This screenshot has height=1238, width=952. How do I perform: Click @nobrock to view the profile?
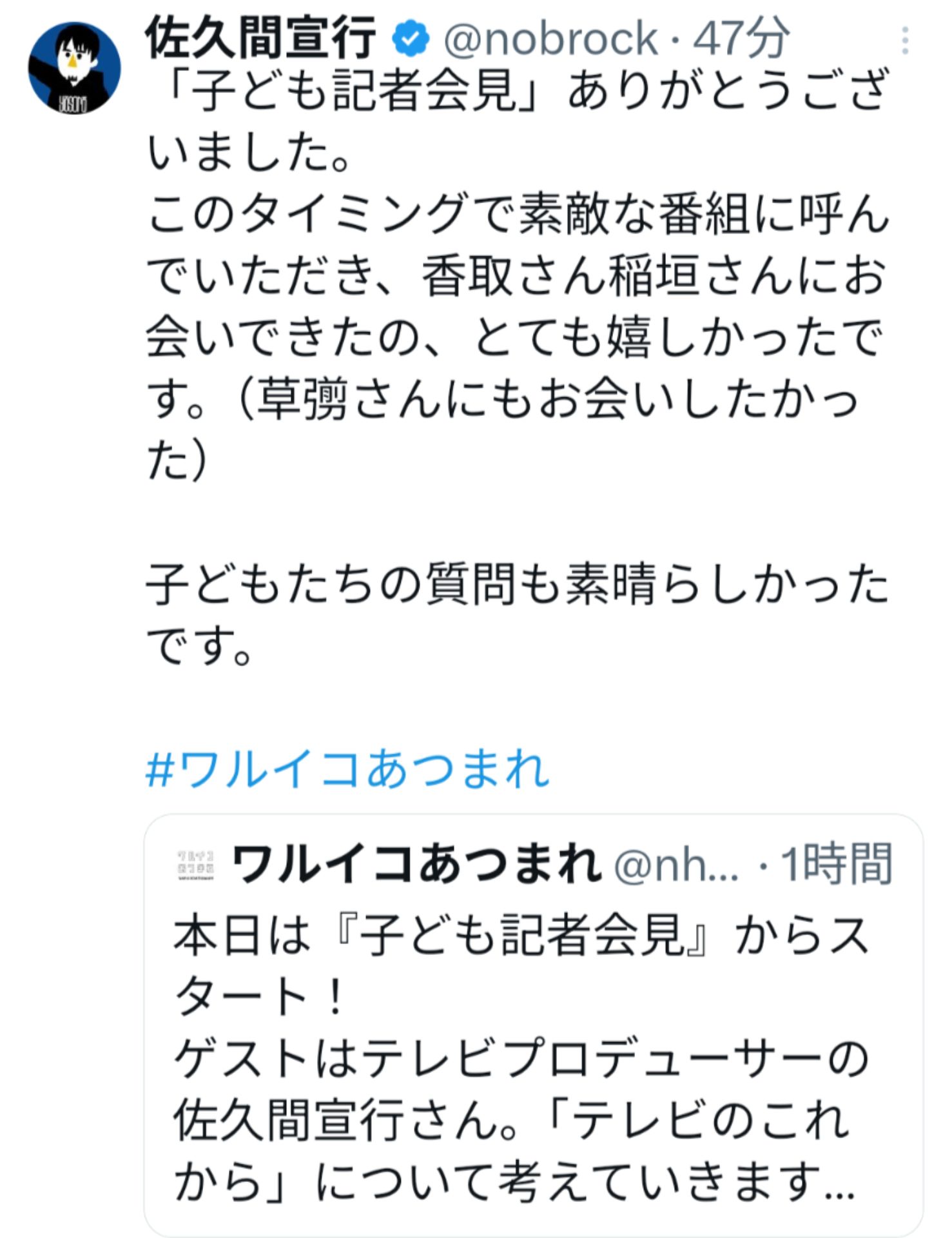pos(554,39)
